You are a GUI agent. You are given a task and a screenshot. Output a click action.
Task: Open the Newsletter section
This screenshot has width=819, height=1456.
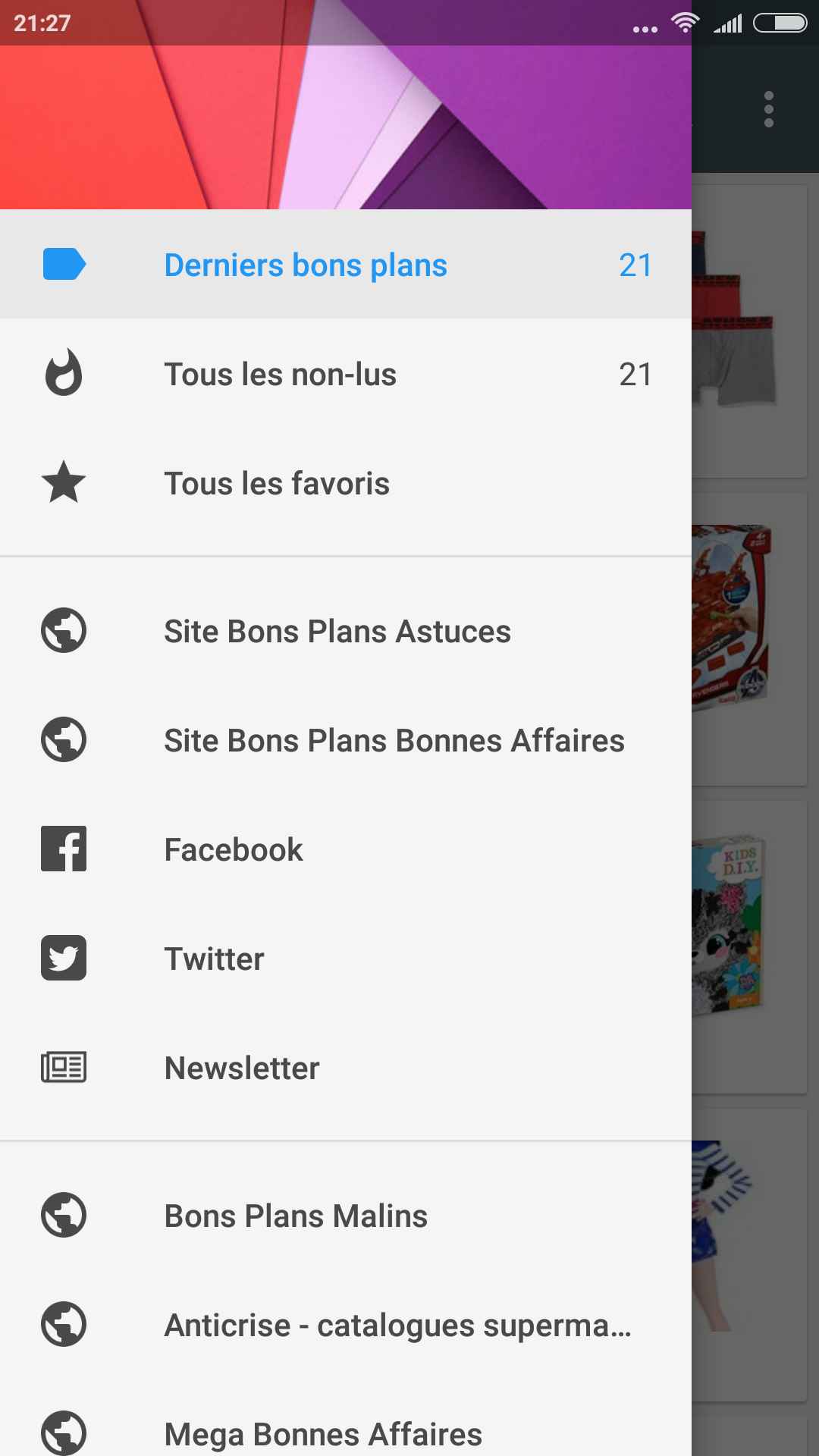click(241, 1067)
